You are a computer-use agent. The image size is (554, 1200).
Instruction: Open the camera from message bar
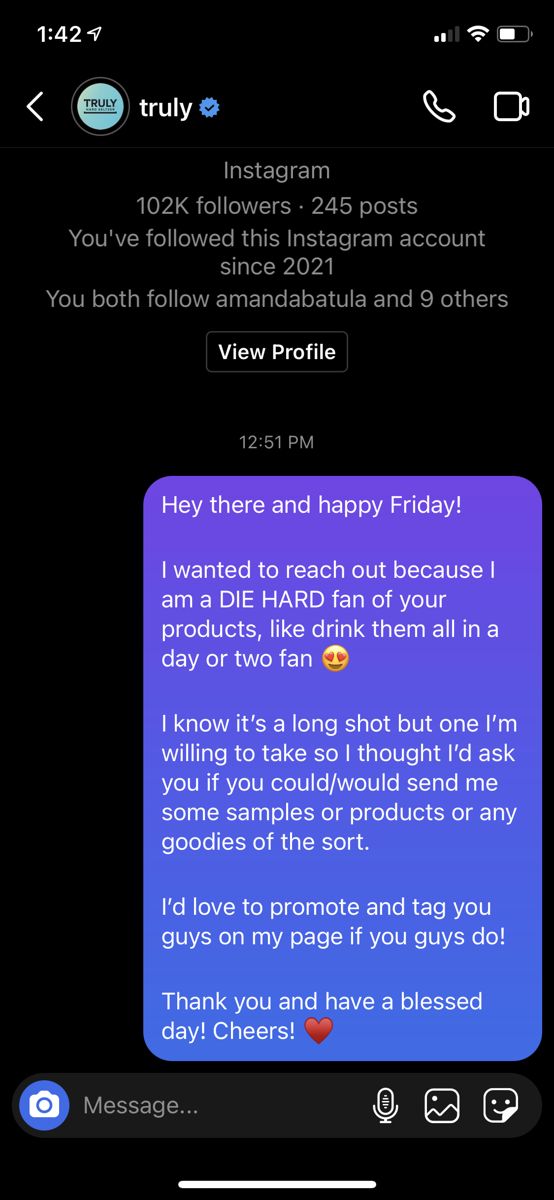click(45, 1105)
